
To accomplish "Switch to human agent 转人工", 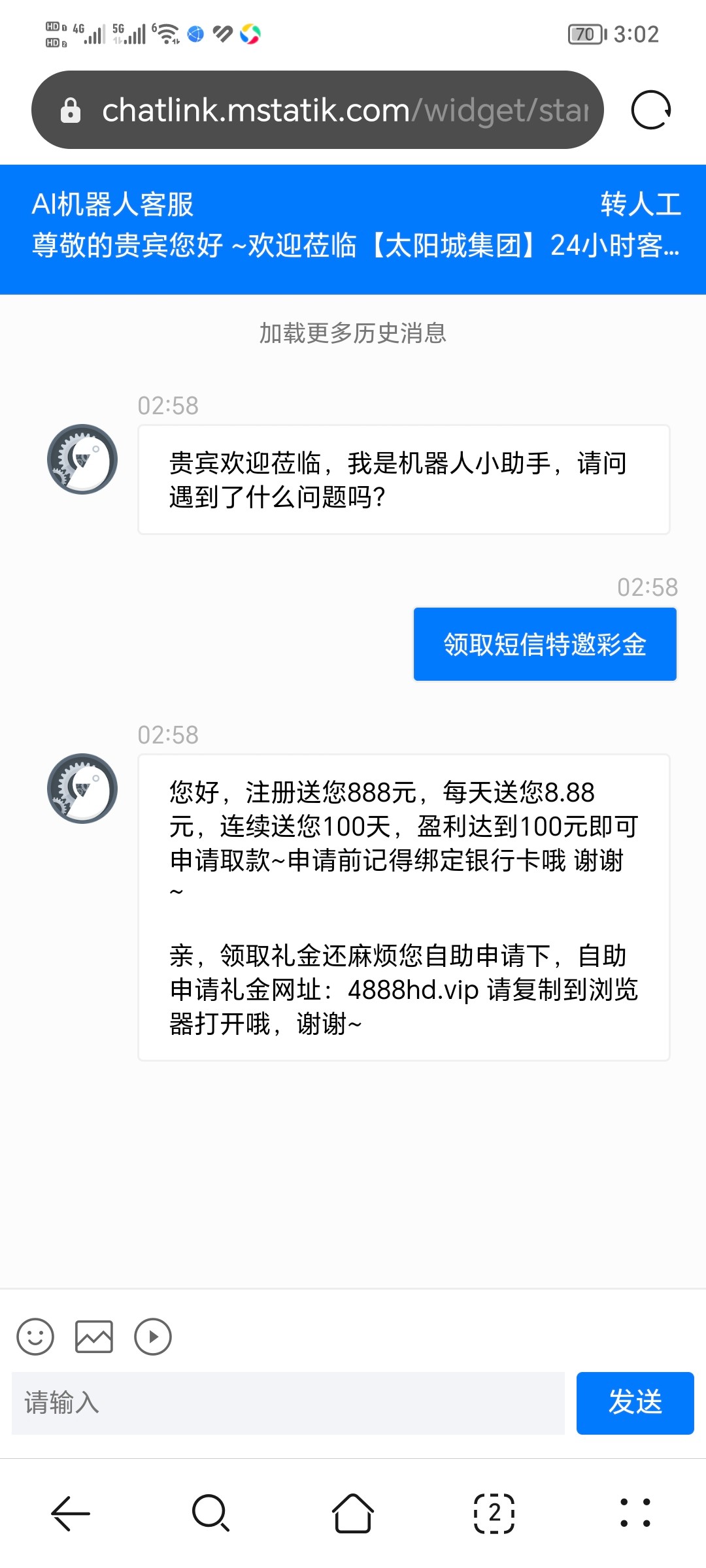I will pyautogui.click(x=641, y=204).
